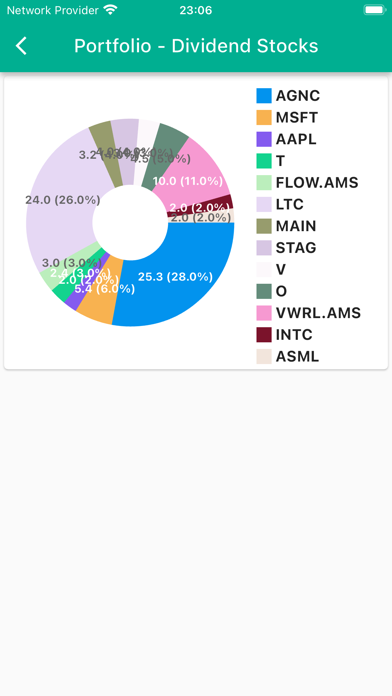
Task: Toggle the ASML legend item
Action: pyautogui.click(x=288, y=356)
